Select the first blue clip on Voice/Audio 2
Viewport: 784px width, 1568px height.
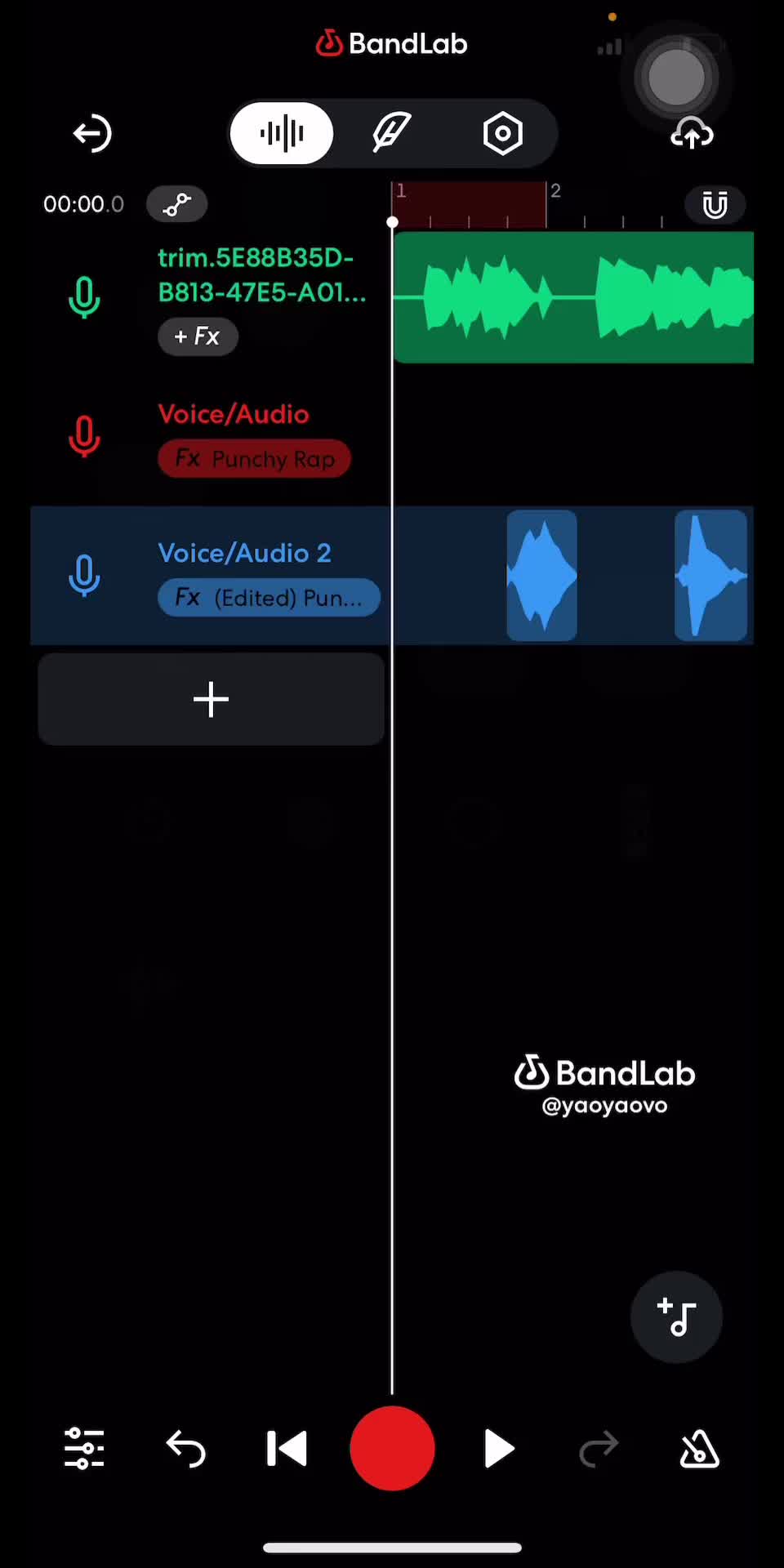coord(541,576)
